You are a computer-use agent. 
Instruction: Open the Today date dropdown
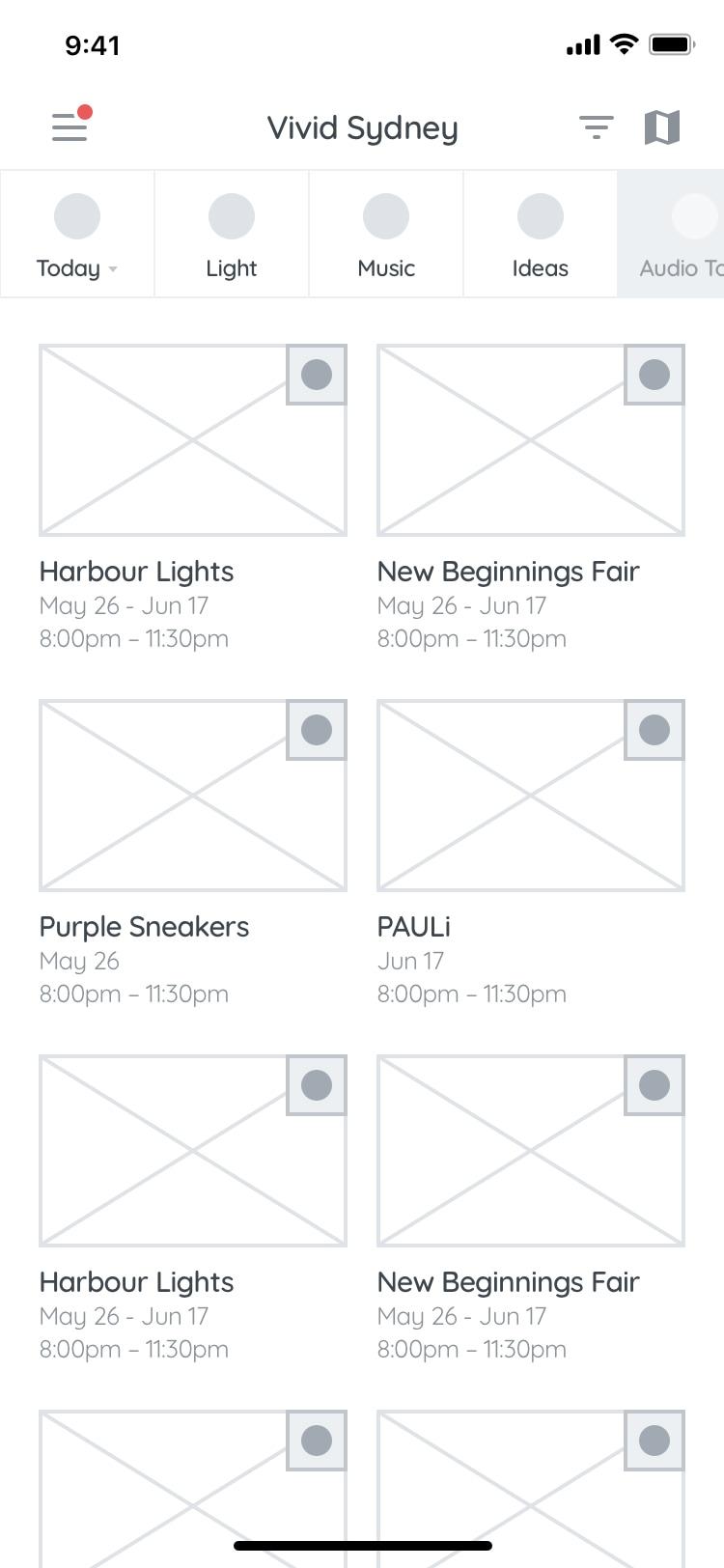[x=76, y=268]
